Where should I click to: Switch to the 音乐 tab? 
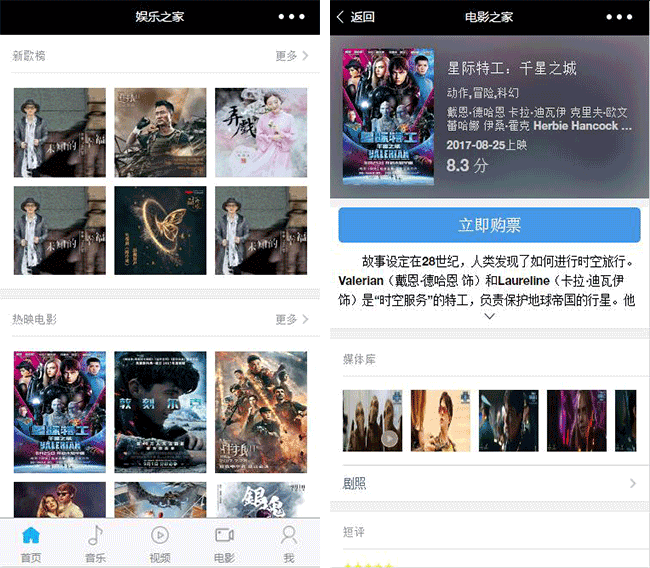(95, 544)
